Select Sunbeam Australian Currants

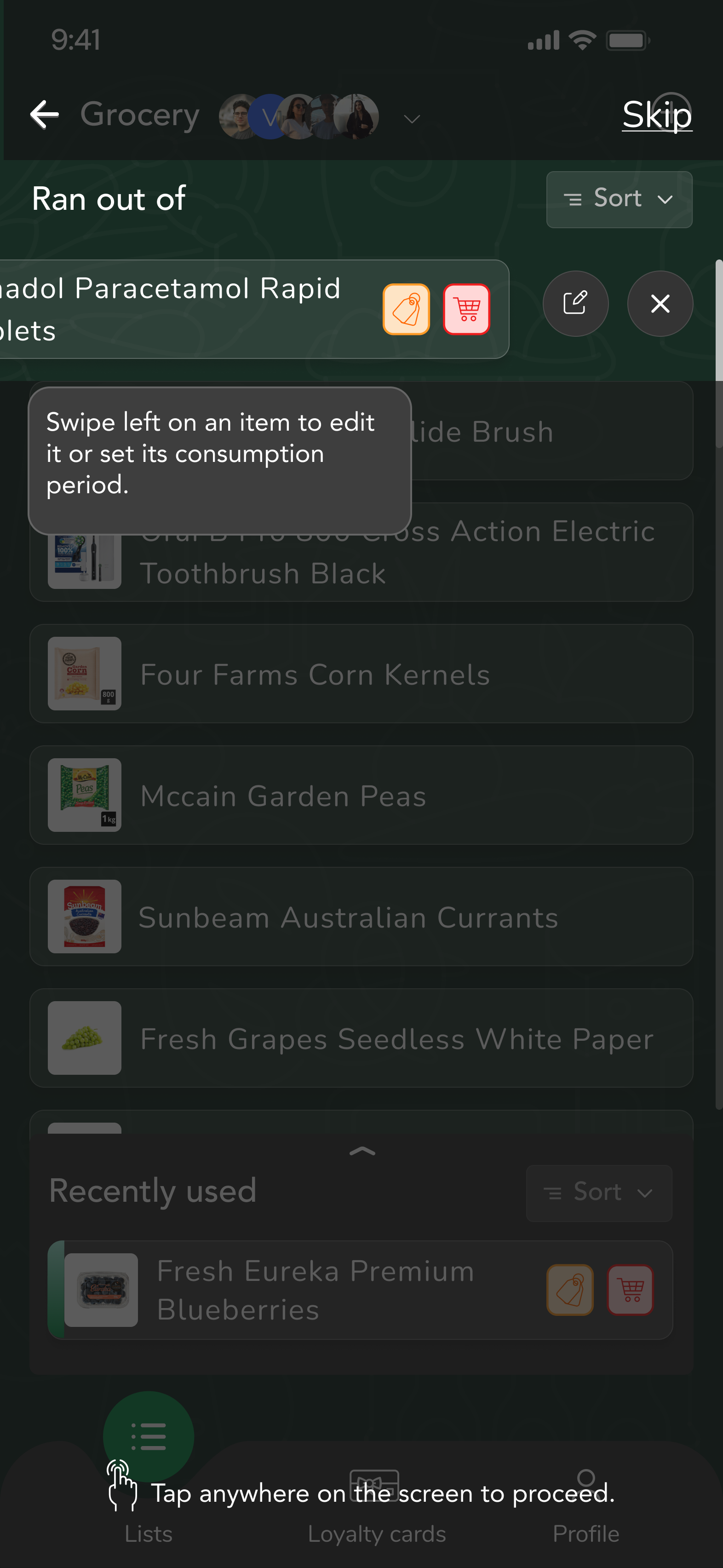coord(360,917)
